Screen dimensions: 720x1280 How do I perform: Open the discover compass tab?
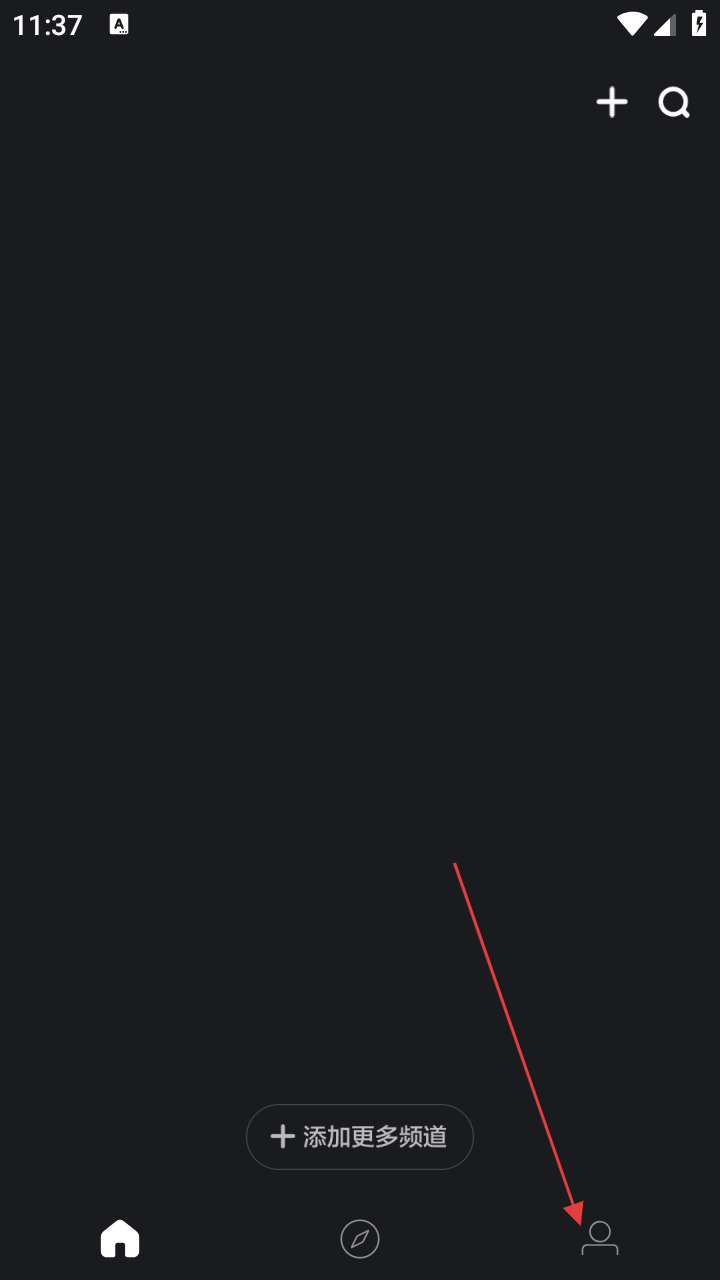tap(360, 1239)
